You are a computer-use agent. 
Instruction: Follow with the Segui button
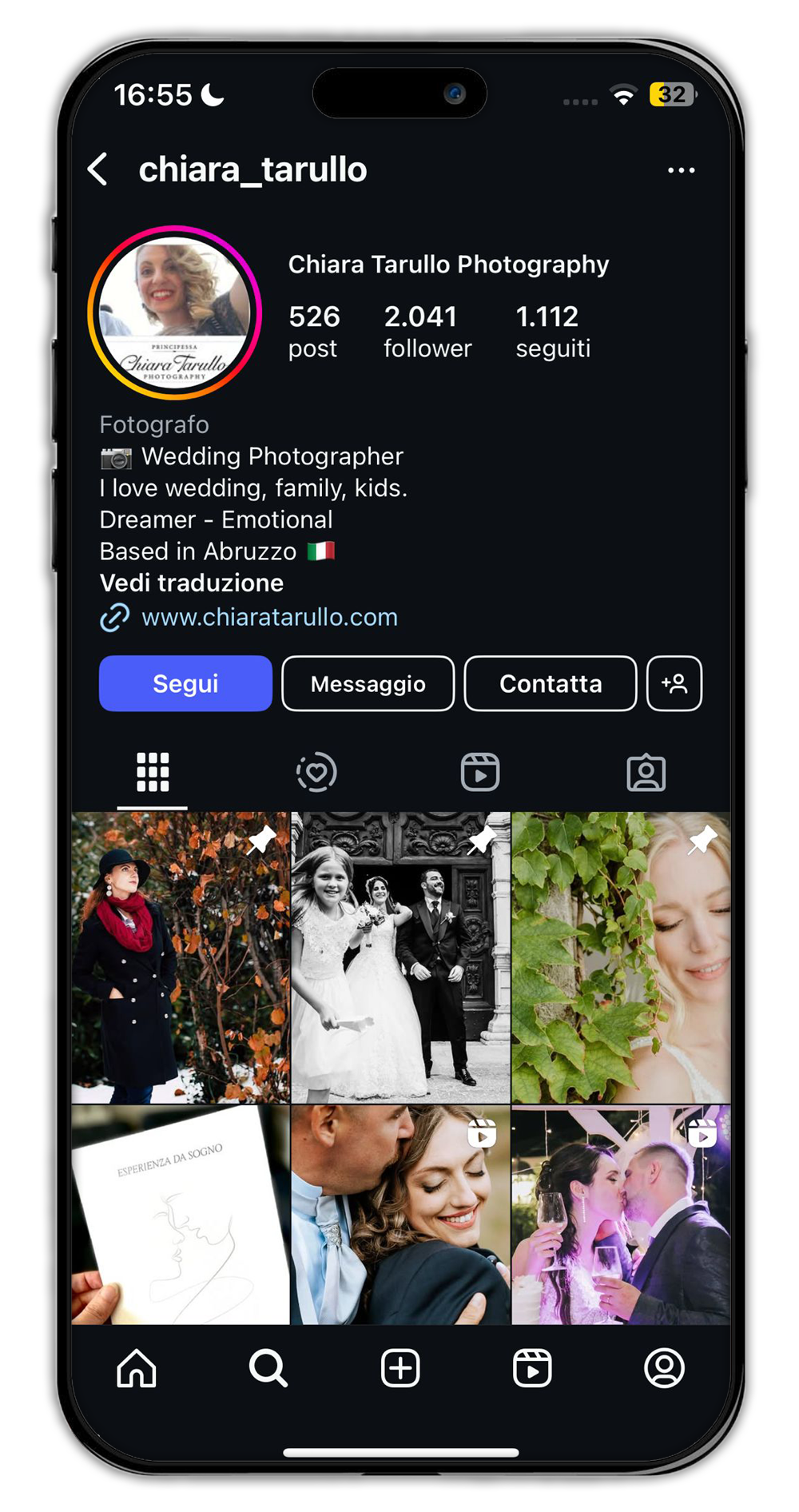(185, 683)
